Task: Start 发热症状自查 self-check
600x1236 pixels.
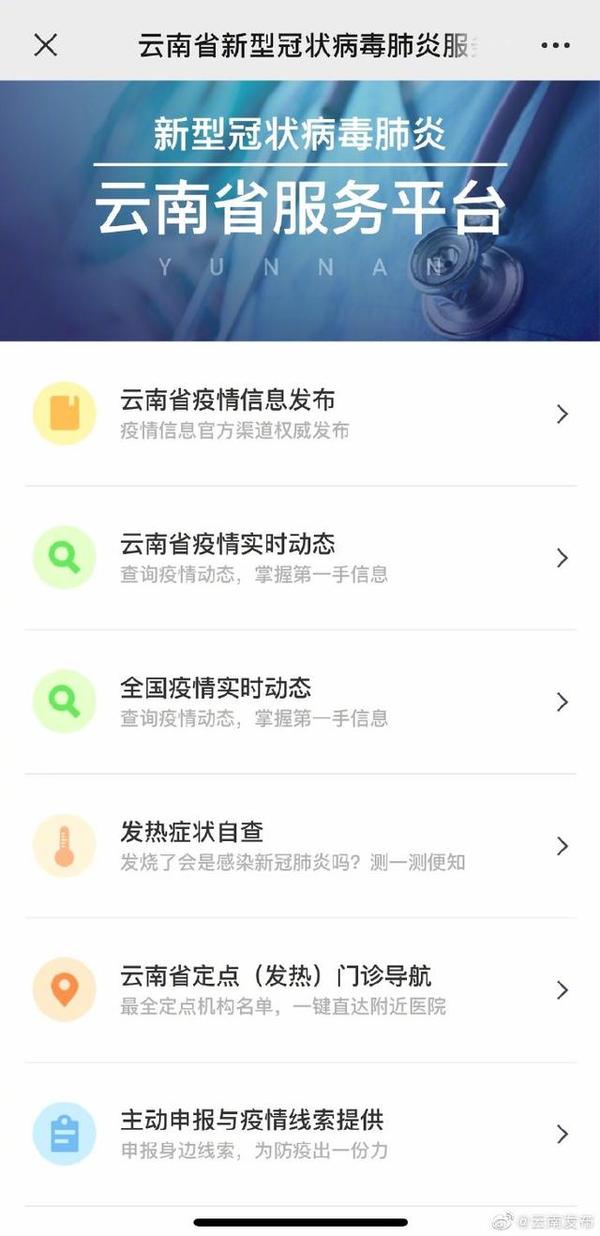Action: [x=300, y=846]
